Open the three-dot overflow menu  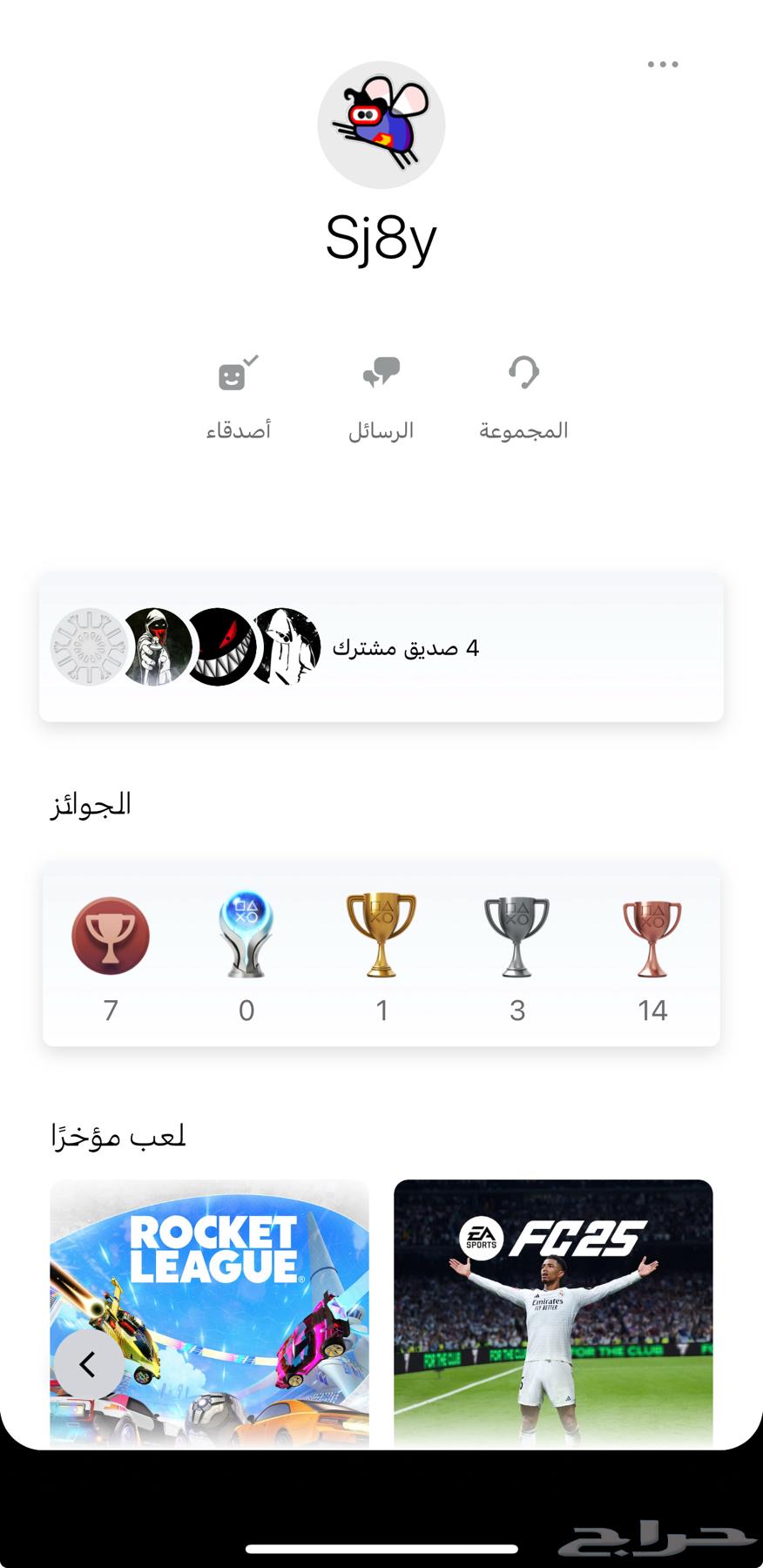[663, 64]
